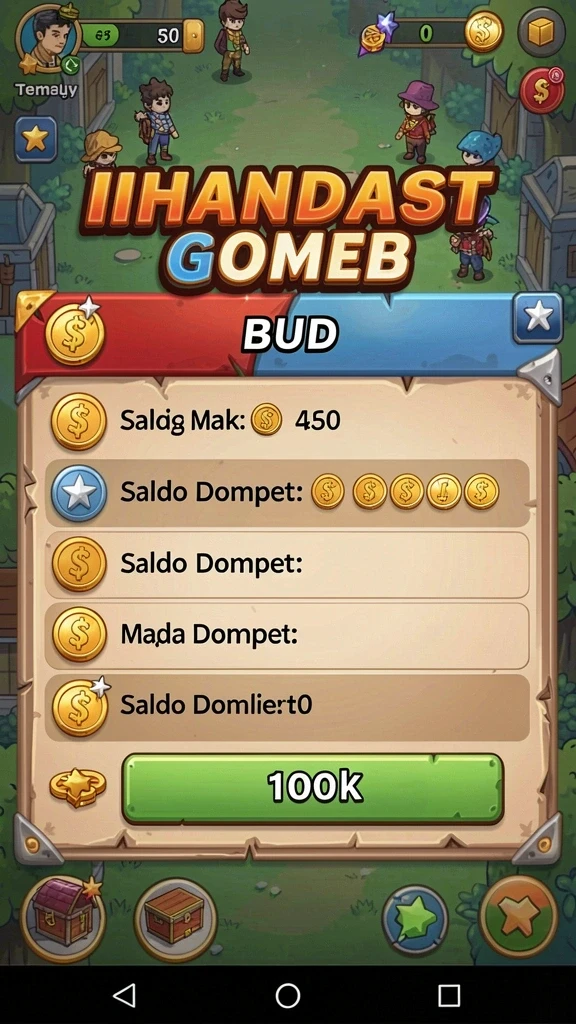Go back using the system back button
The image size is (576, 1024).
click(x=125, y=995)
